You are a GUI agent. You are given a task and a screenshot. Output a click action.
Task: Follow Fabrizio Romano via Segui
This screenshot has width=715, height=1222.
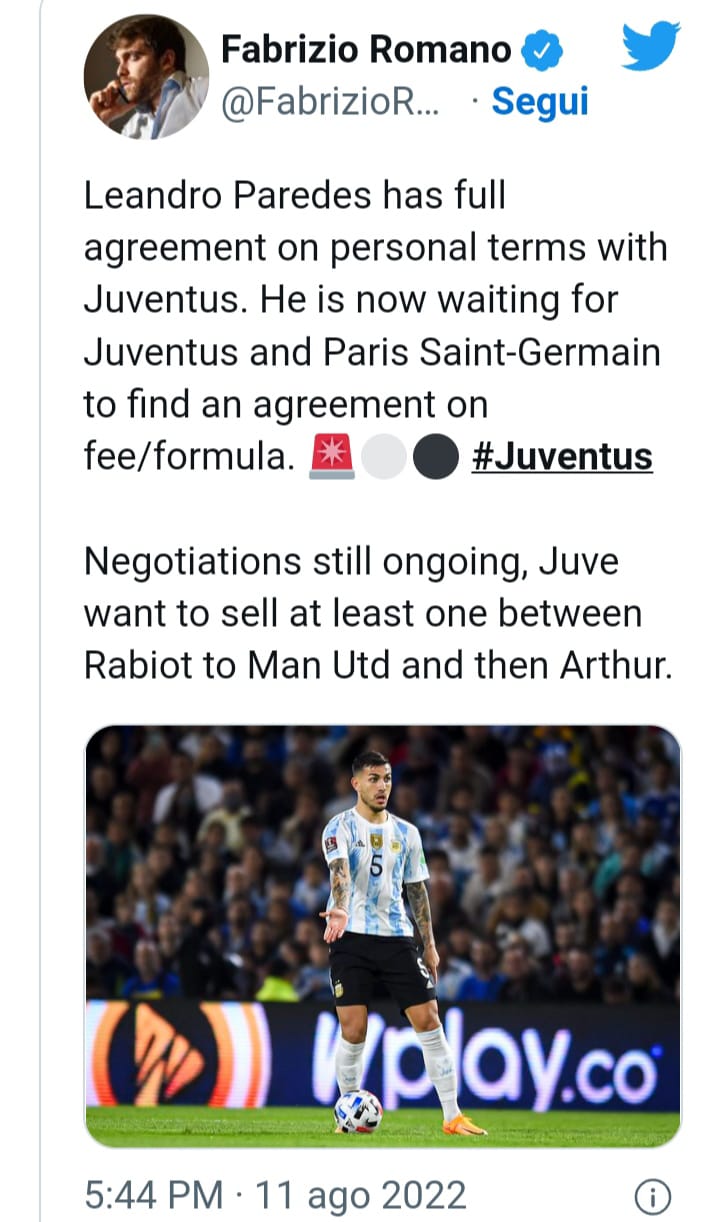pos(540,102)
